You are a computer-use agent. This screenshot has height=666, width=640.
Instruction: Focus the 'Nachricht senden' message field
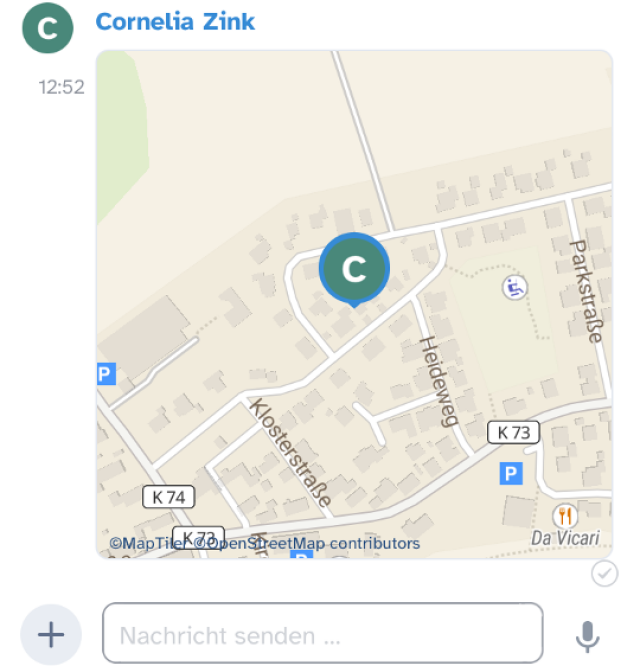point(322,634)
